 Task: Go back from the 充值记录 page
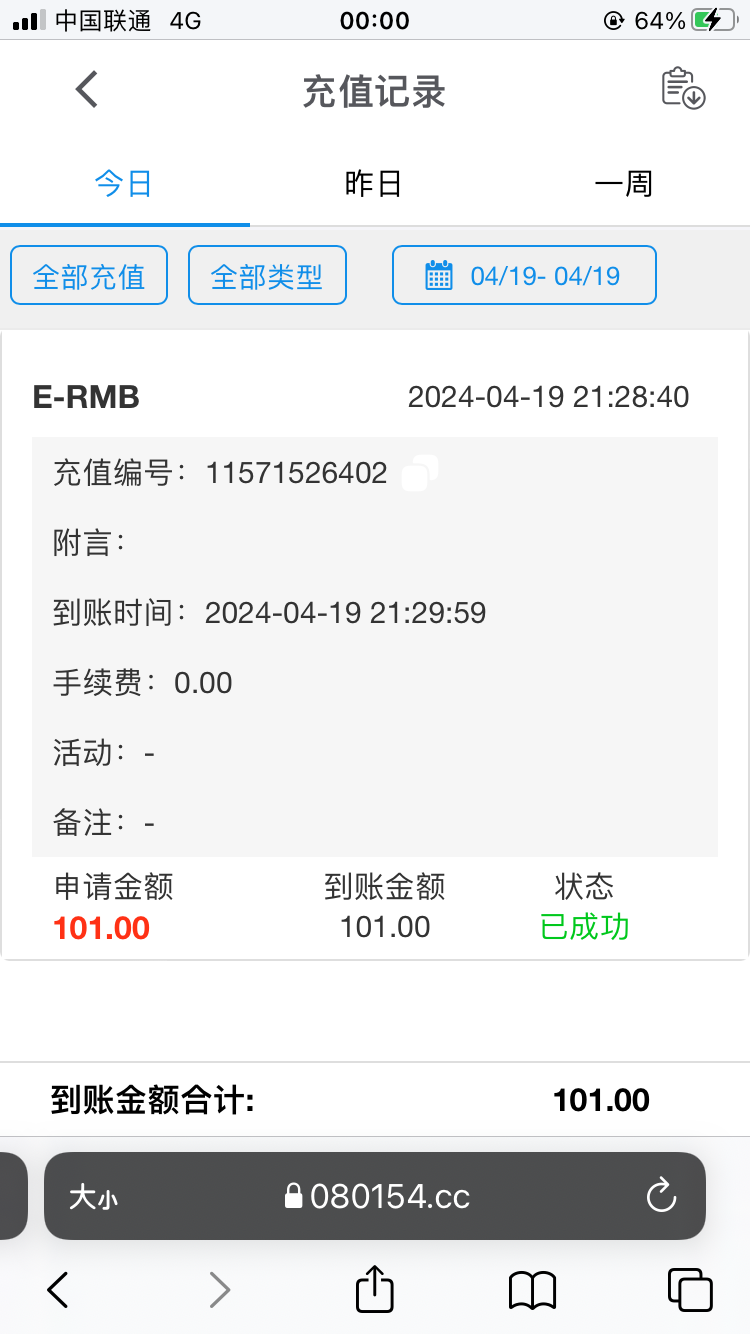(87, 90)
